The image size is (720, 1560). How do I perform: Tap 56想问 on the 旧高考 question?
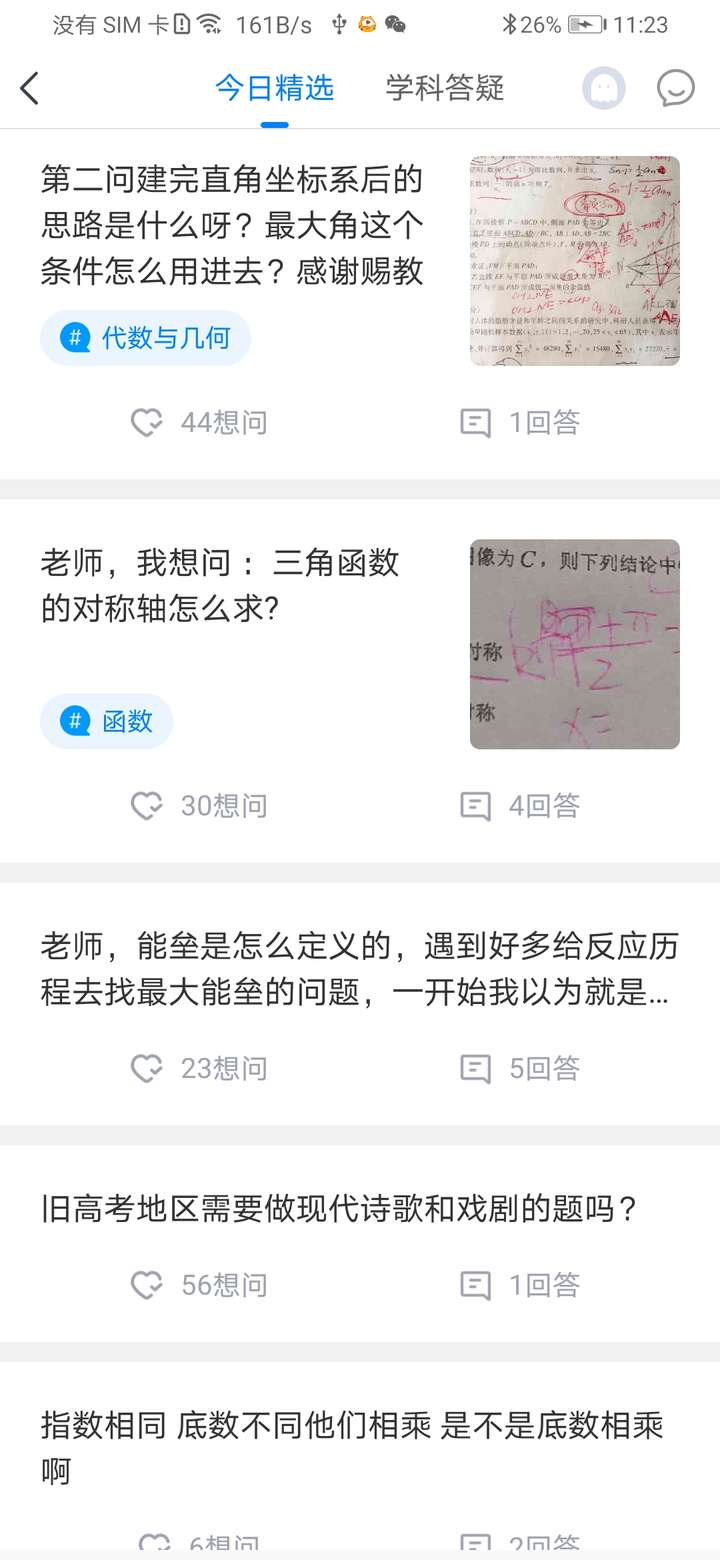pyautogui.click(x=199, y=1285)
